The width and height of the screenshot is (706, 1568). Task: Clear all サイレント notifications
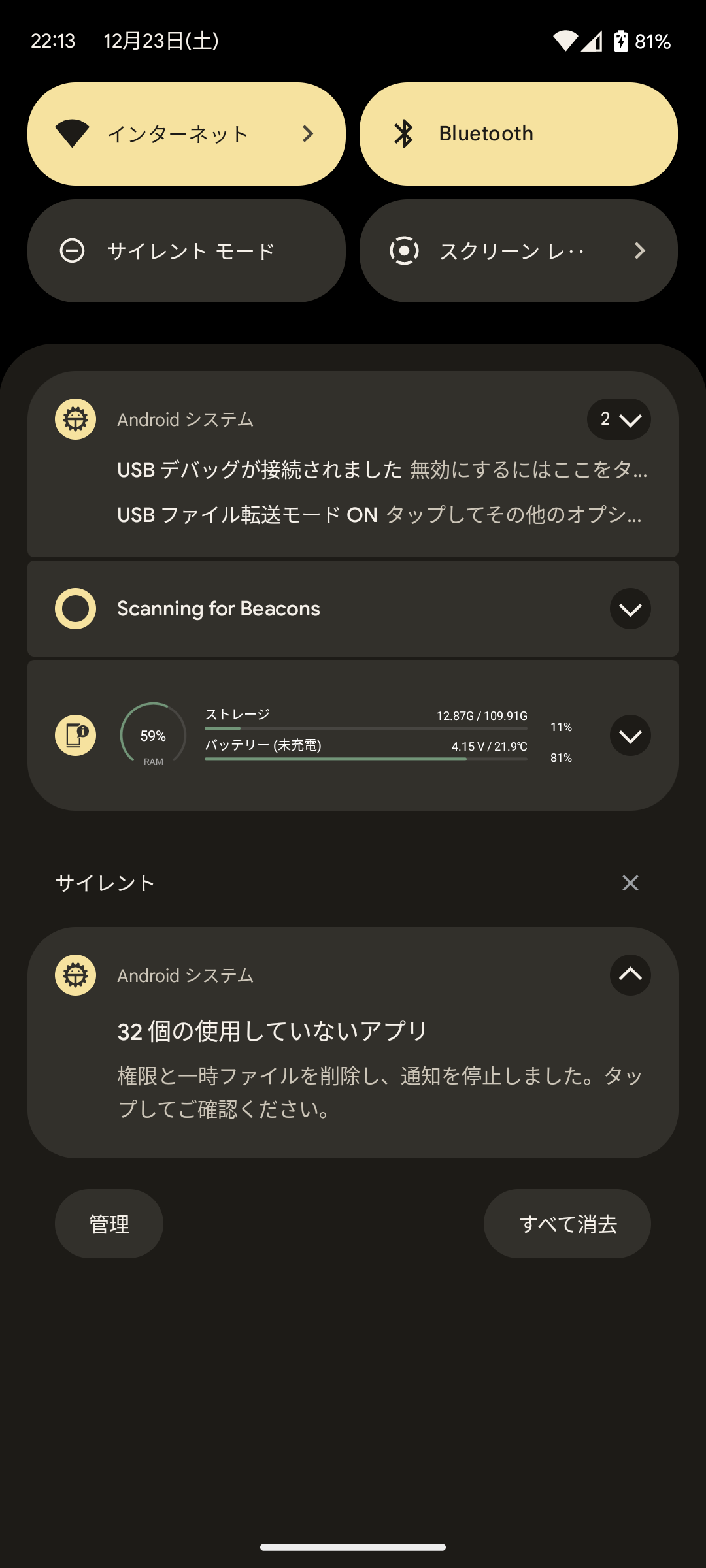pyautogui.click(x=630, y=883)
